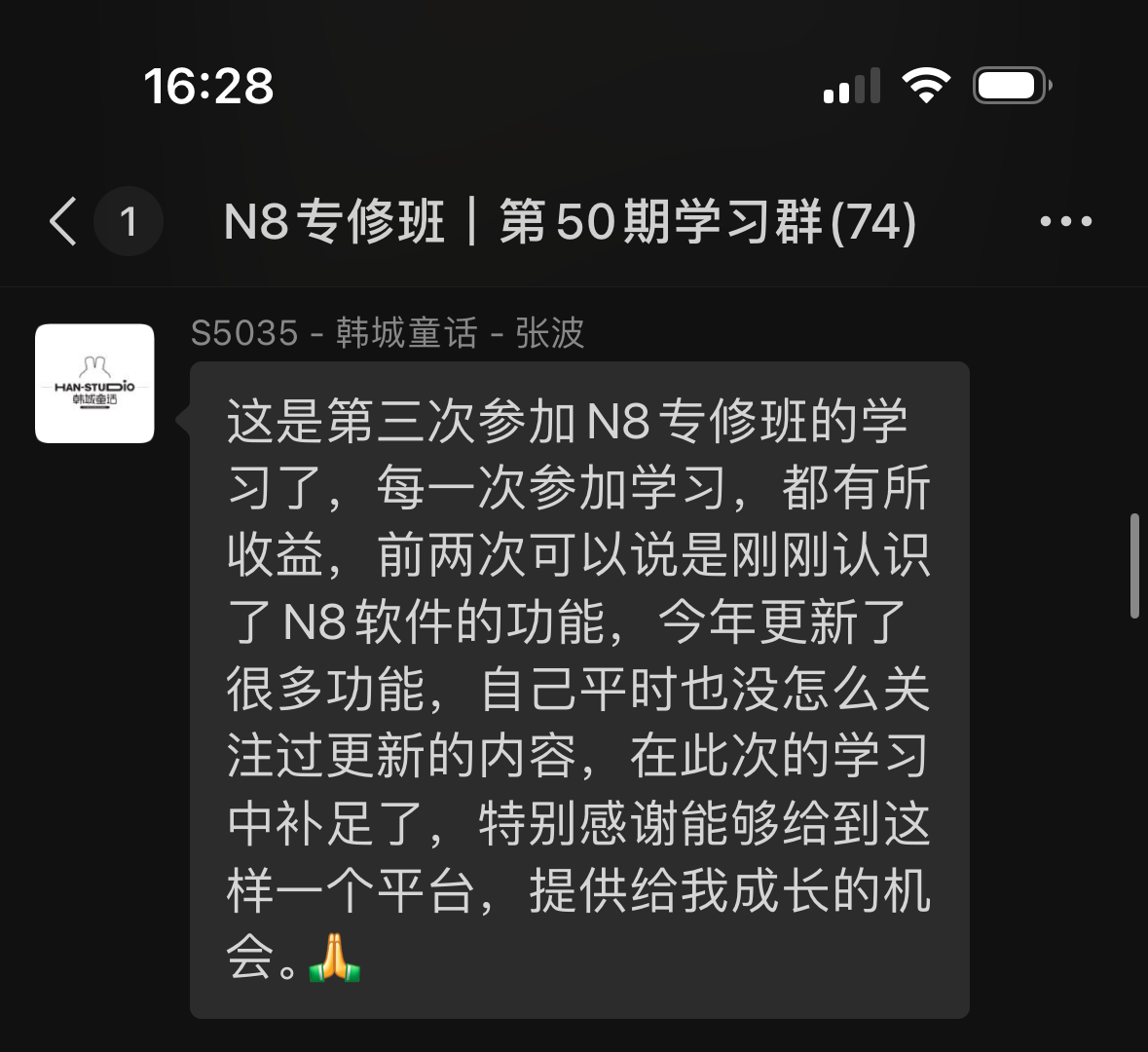Open the profile via the 韩城童话 avatar

(94, 384)
